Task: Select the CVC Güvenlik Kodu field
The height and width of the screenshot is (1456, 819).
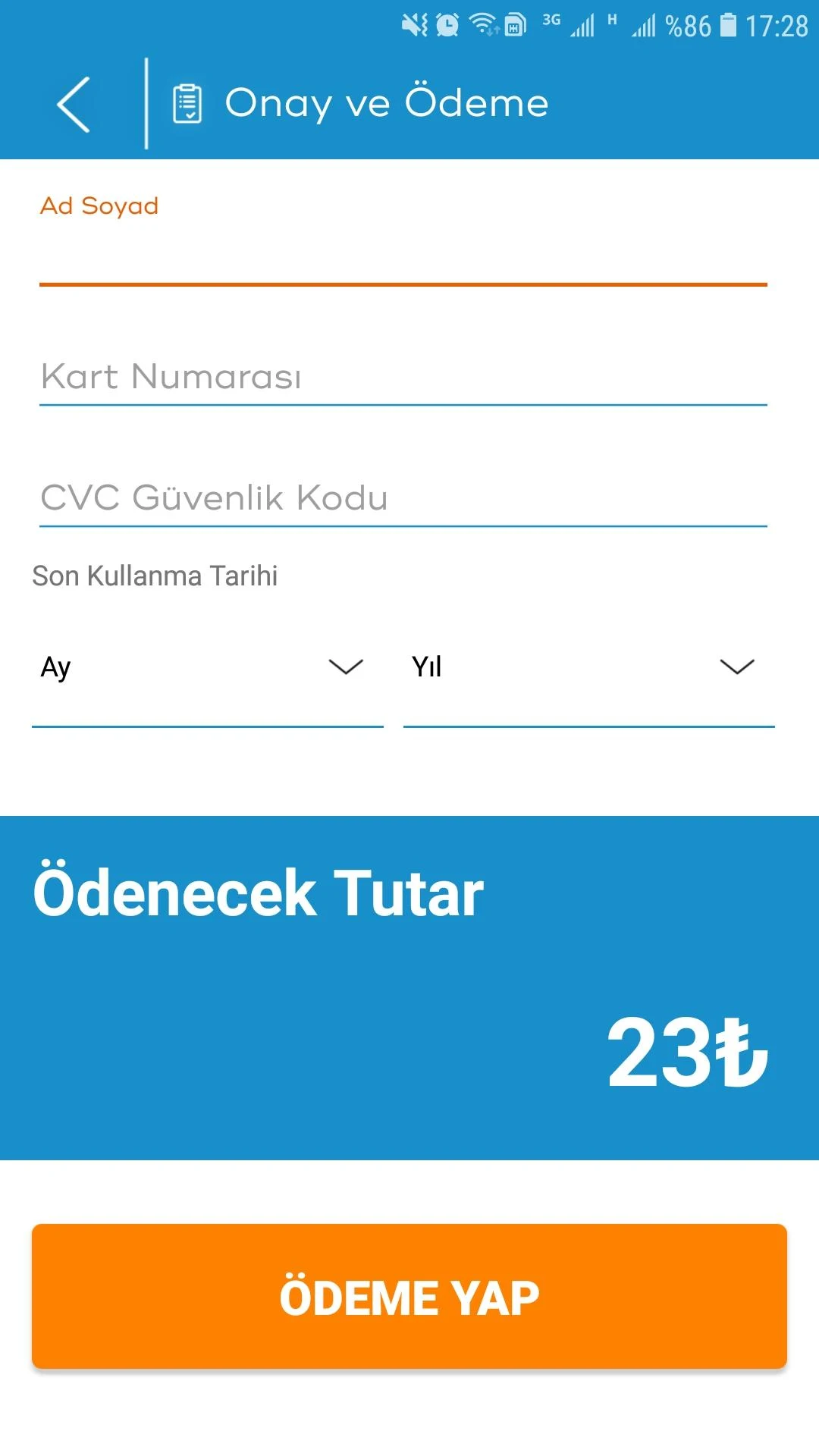Action: tap(403, 498)
